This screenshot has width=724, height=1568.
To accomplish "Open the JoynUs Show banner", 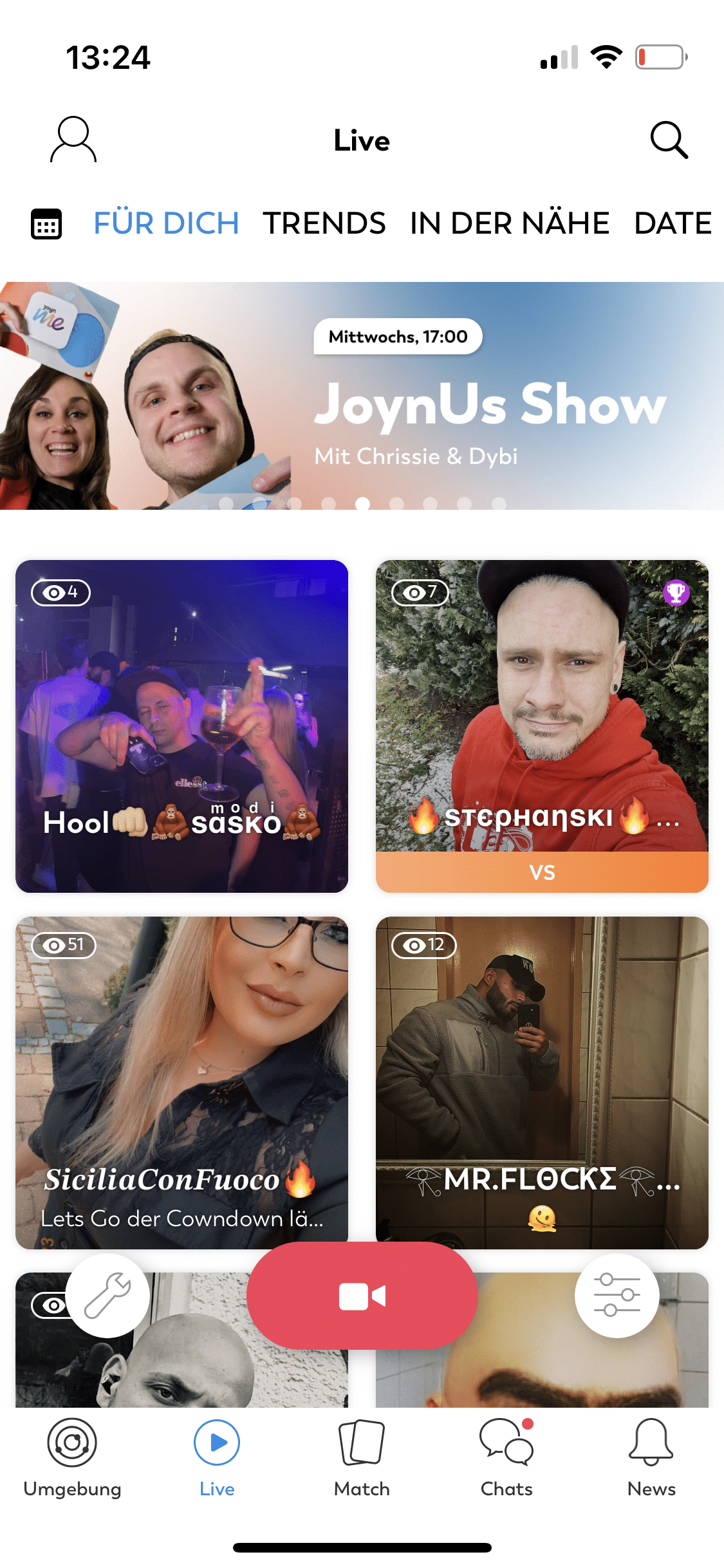I will tap(362, 396).
